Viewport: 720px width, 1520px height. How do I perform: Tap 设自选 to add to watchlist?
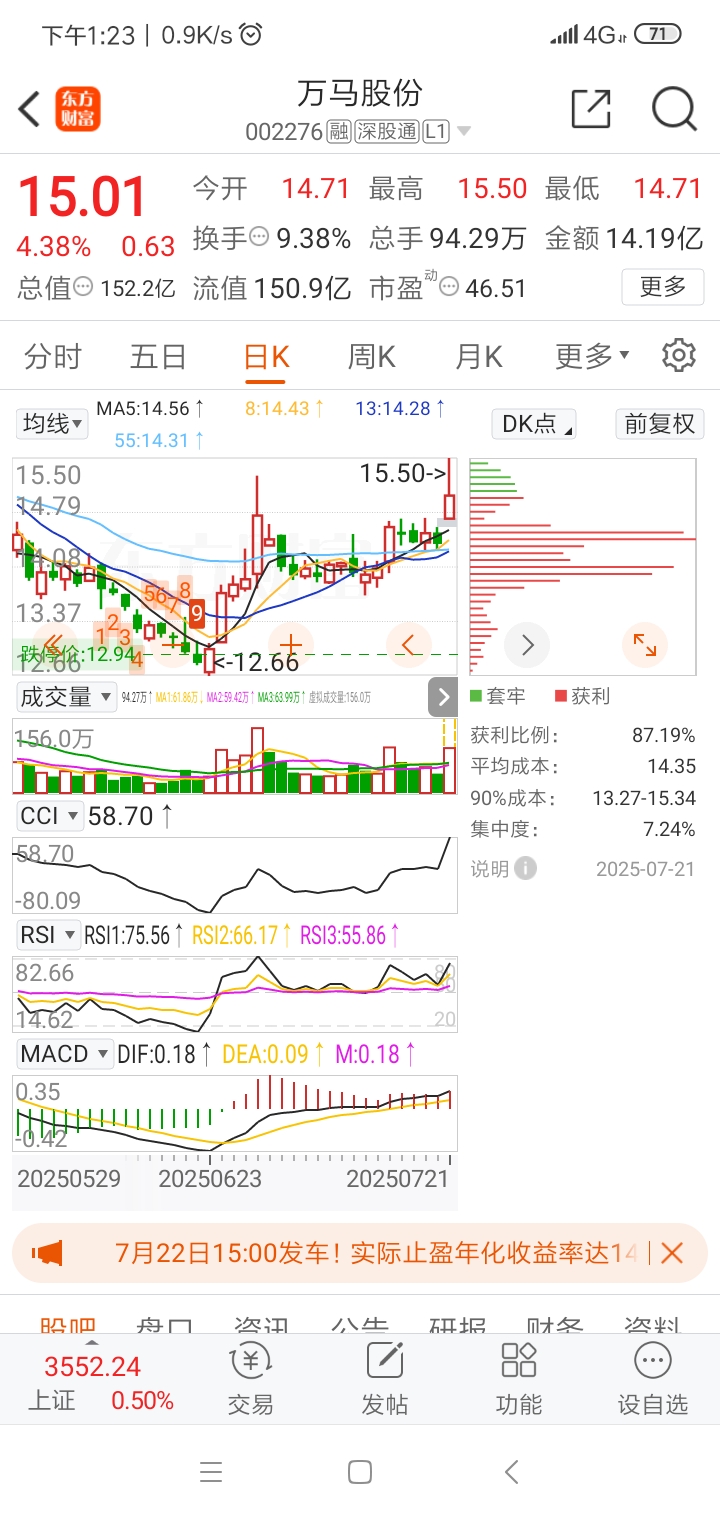click(x=653, y=1378)
